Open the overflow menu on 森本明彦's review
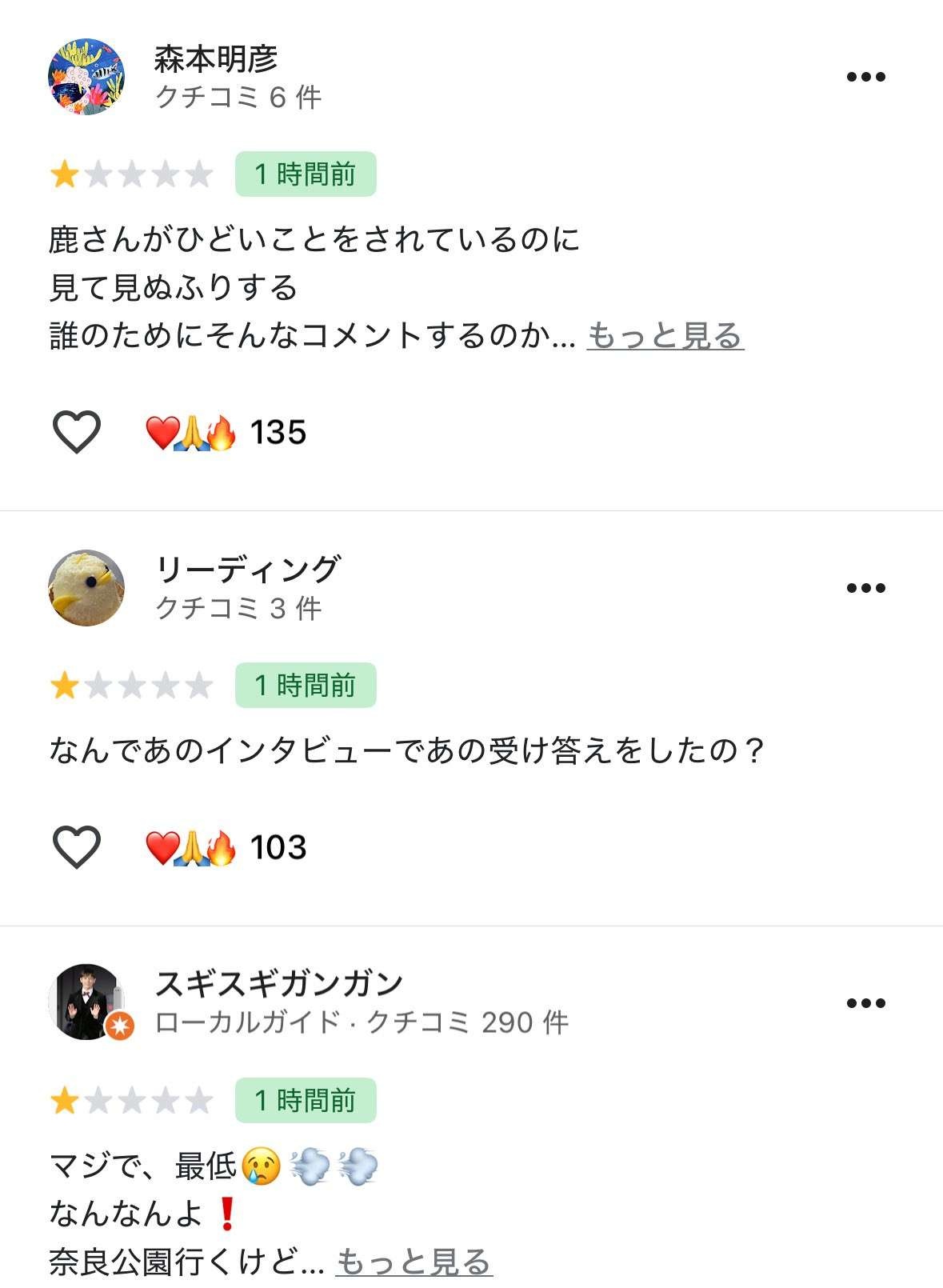 tap(867, 75)
